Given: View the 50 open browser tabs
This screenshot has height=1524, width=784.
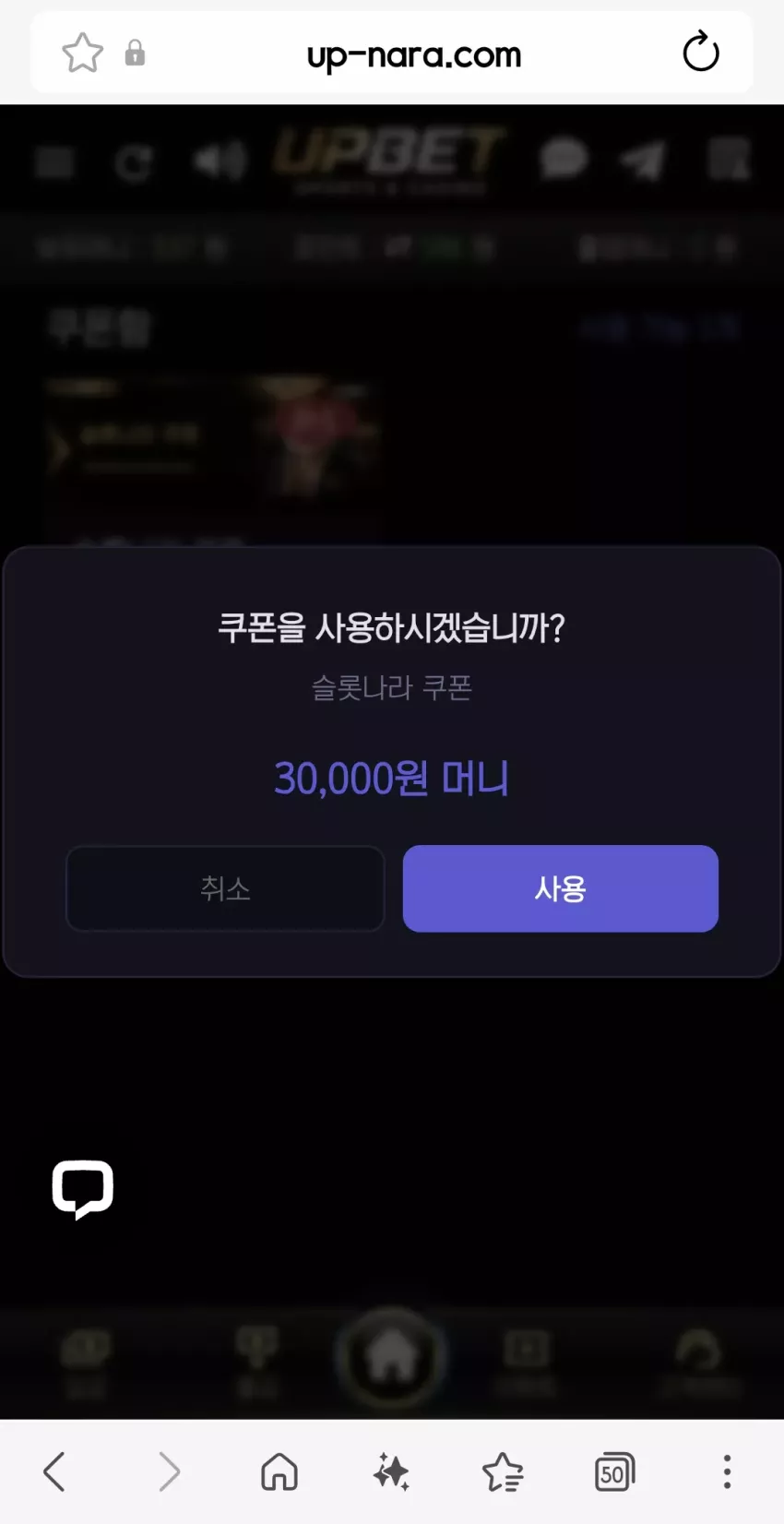Looking at the screenshot, I should coord(615,1471).
